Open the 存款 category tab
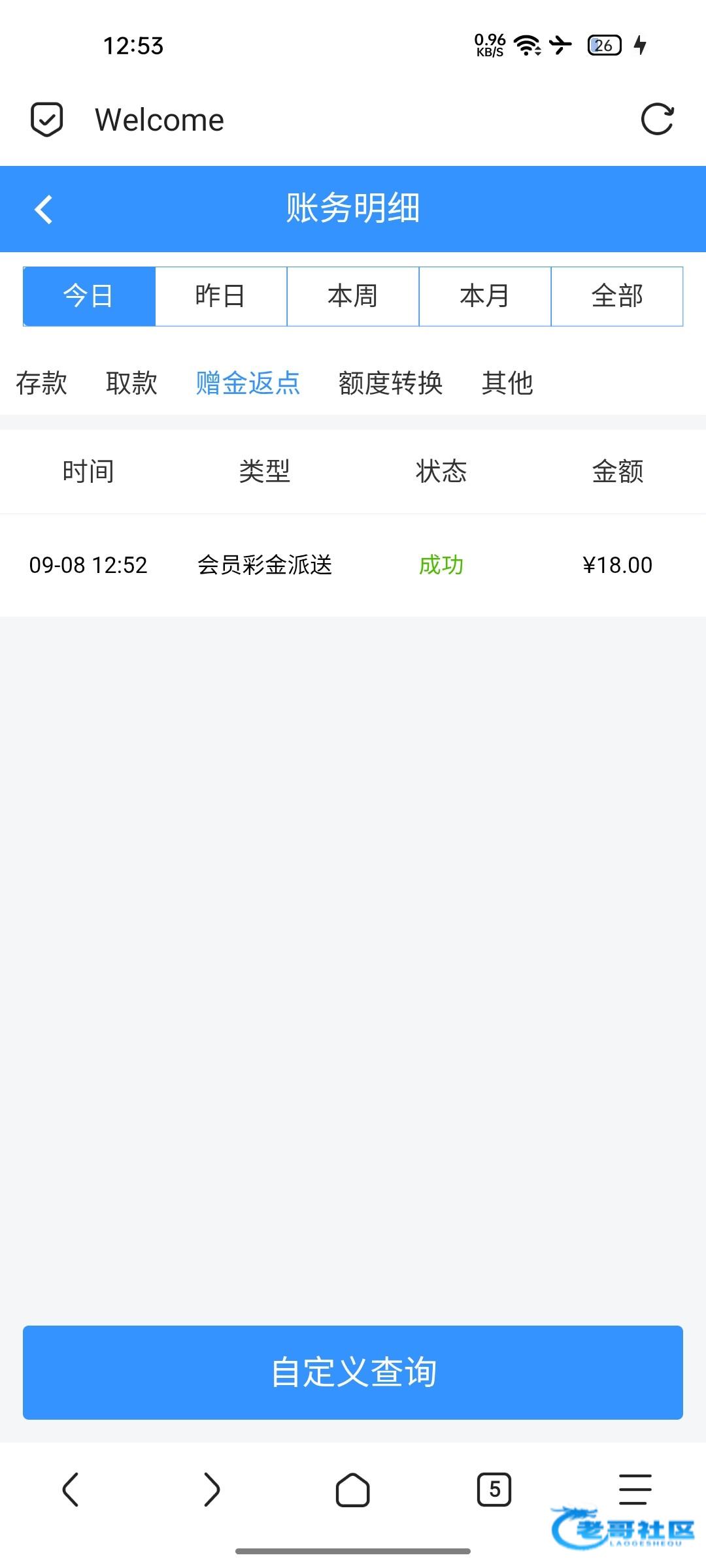Image resolution: width=706 pixels, height=1568 pixels. point(41,383)
